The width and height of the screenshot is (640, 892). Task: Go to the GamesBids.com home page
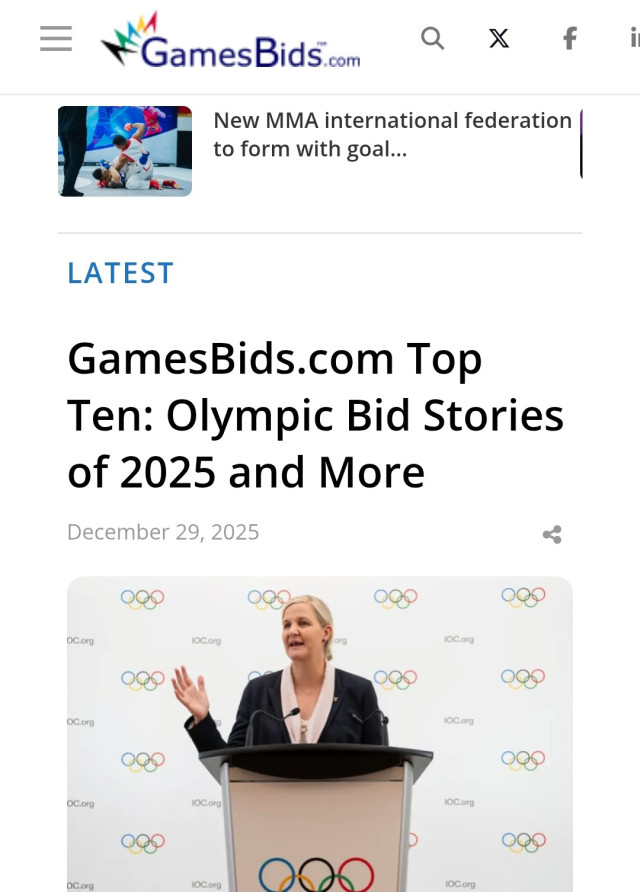[231, 42]
